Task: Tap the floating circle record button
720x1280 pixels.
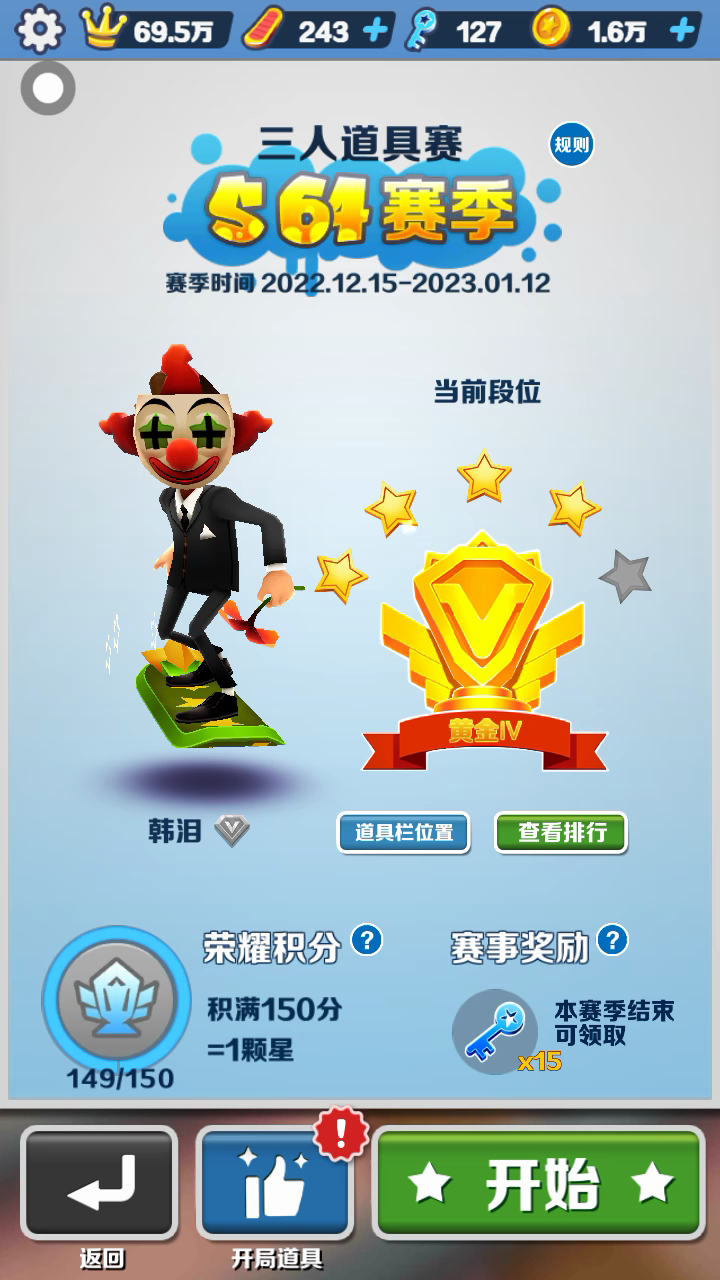Action: [x=48, y=89]
